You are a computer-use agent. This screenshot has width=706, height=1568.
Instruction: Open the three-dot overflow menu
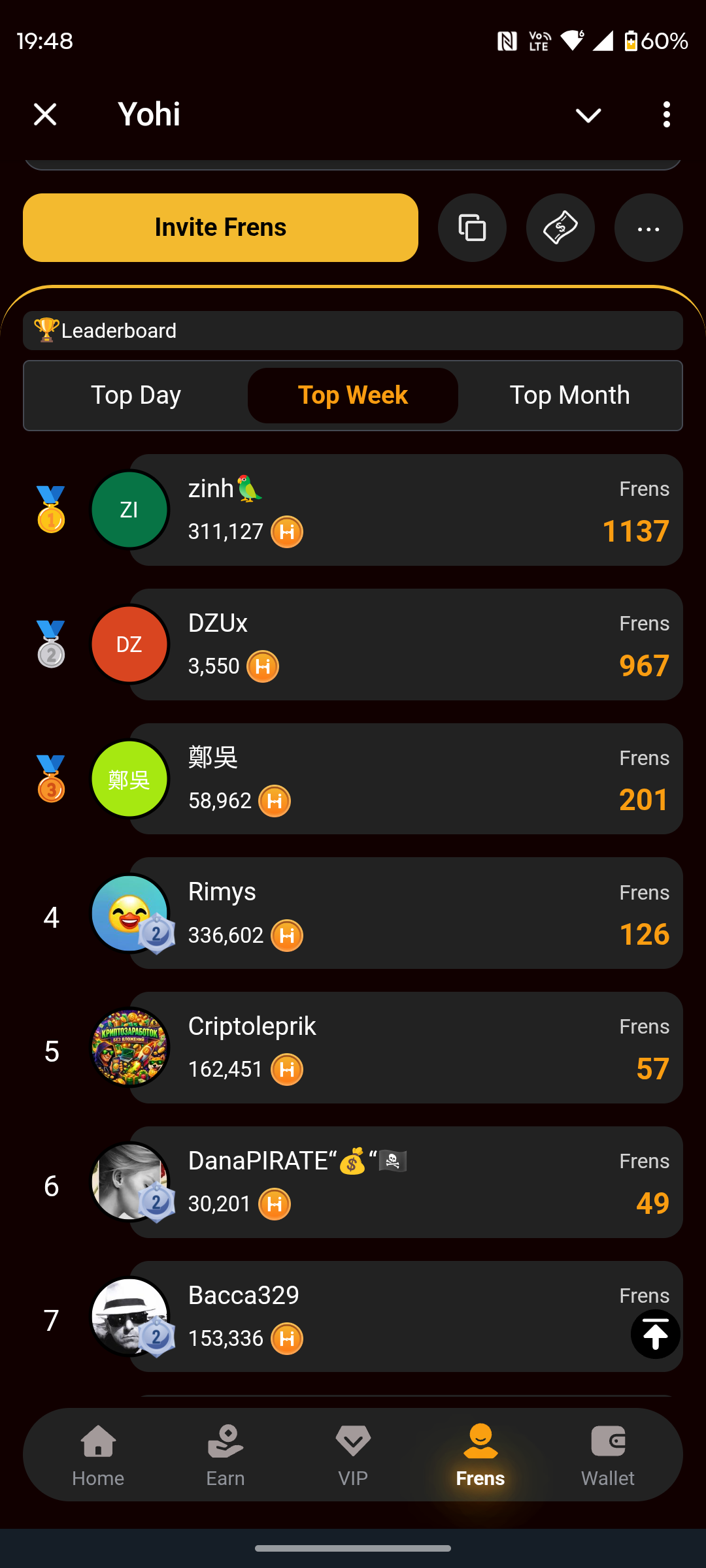click(666, 114)
